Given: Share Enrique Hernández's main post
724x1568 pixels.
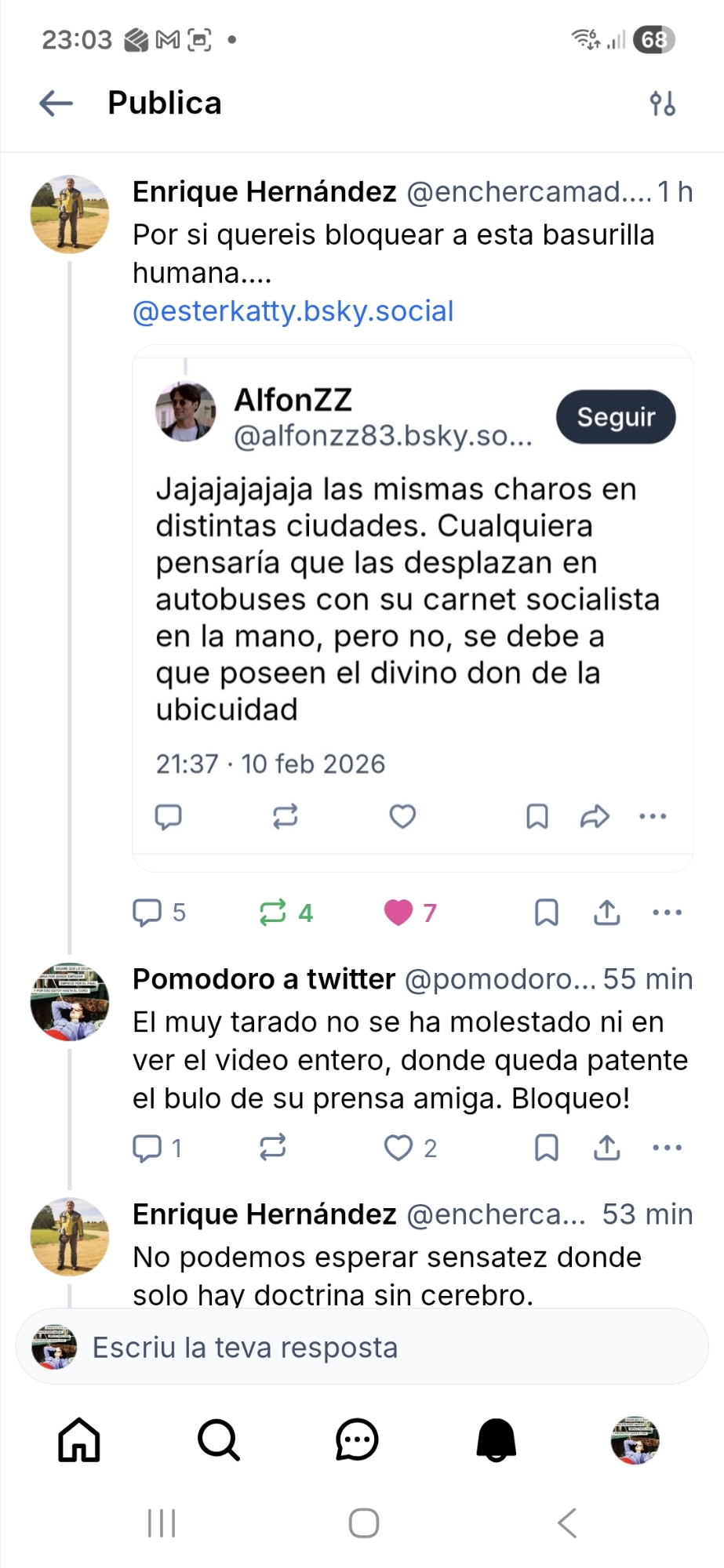Looking at the screenshot, I should (x=606, y=912).
